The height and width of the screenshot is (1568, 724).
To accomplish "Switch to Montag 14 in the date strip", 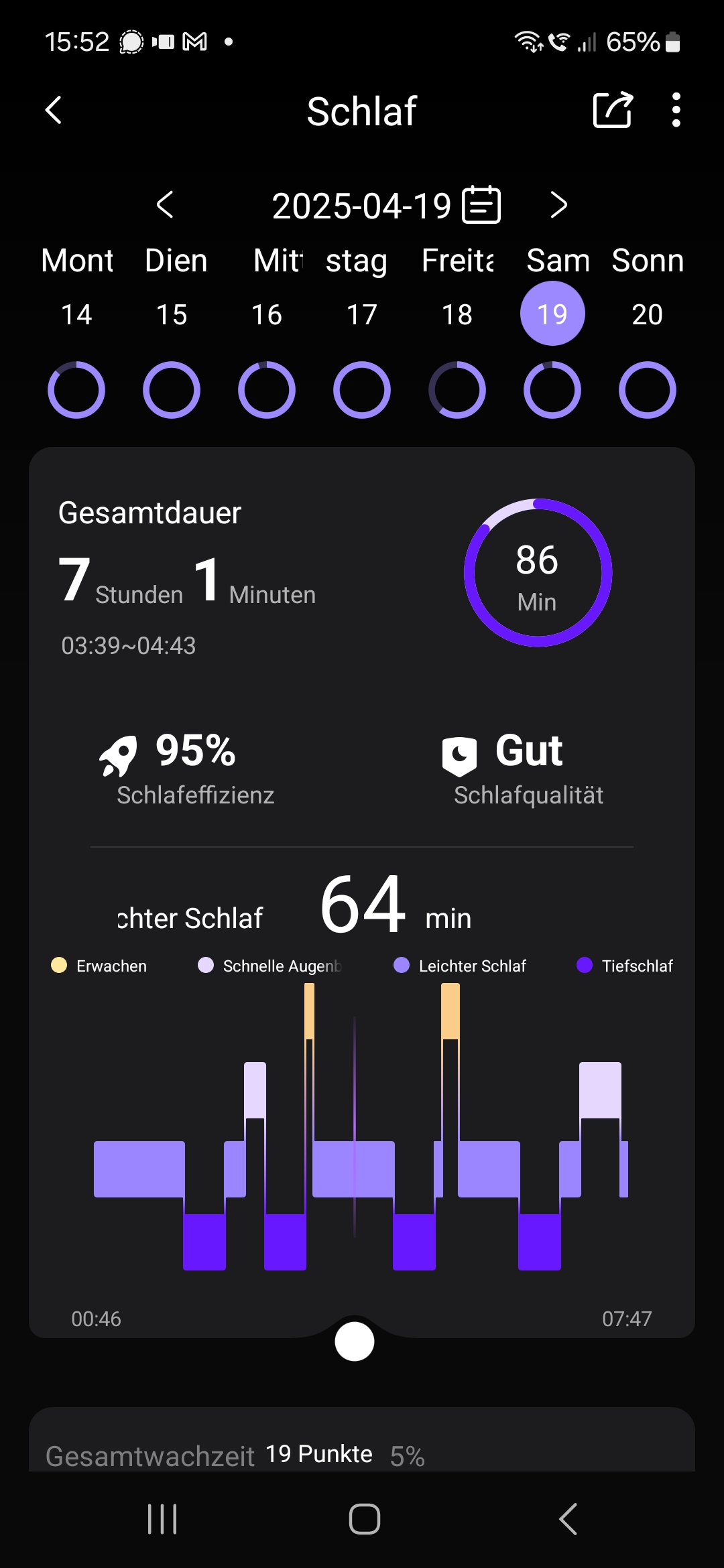I will (x=76, y=312).
